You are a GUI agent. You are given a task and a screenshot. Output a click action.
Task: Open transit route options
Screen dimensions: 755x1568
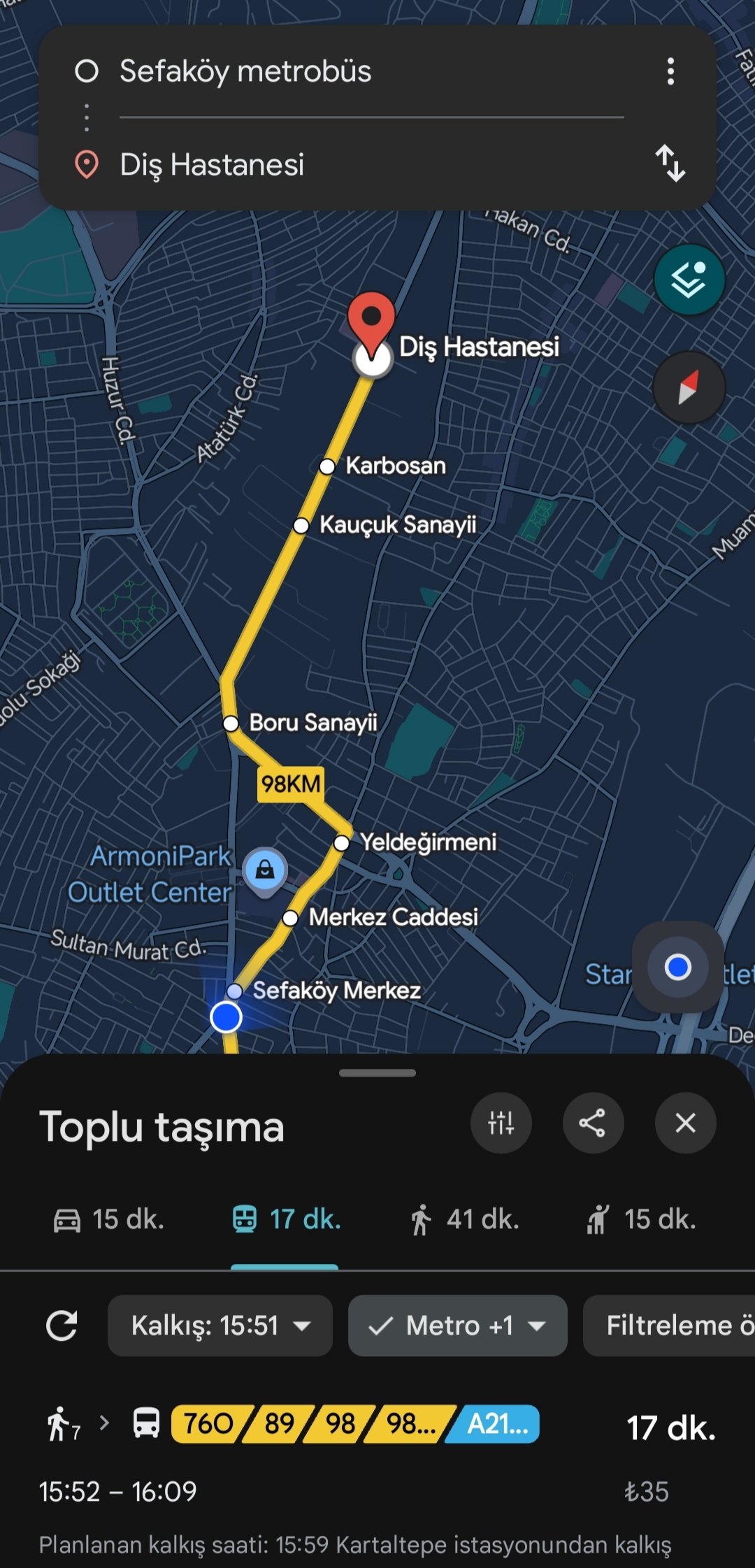(x=501, y=1123)
